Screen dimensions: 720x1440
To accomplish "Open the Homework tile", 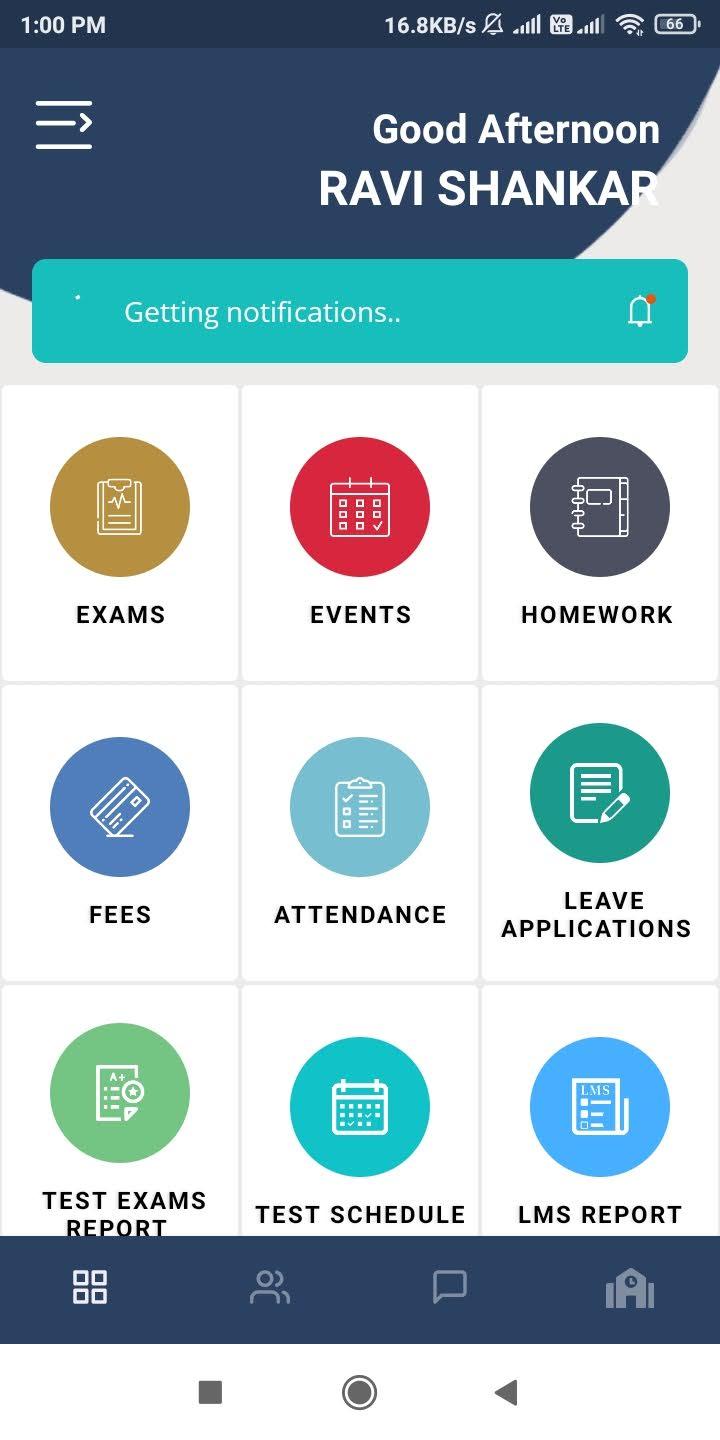I will click(599, 533).
